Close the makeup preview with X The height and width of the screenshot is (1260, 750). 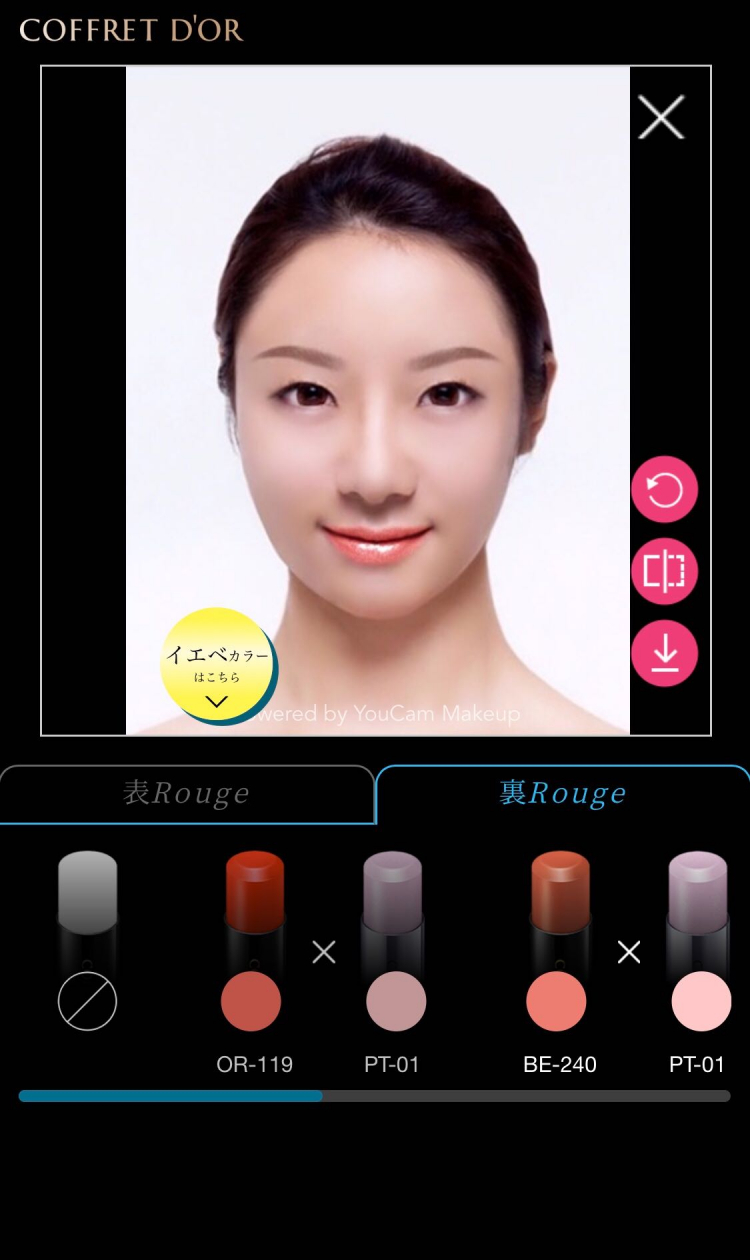pos(661,118)
